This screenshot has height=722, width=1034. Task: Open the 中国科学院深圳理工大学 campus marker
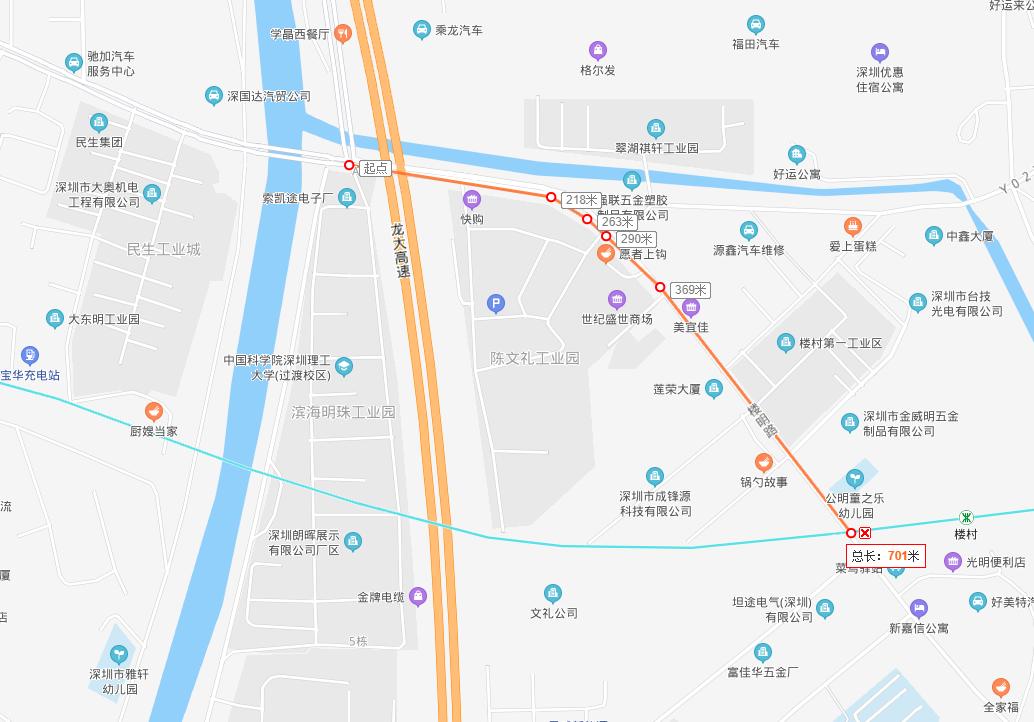(x=343, y=368)
